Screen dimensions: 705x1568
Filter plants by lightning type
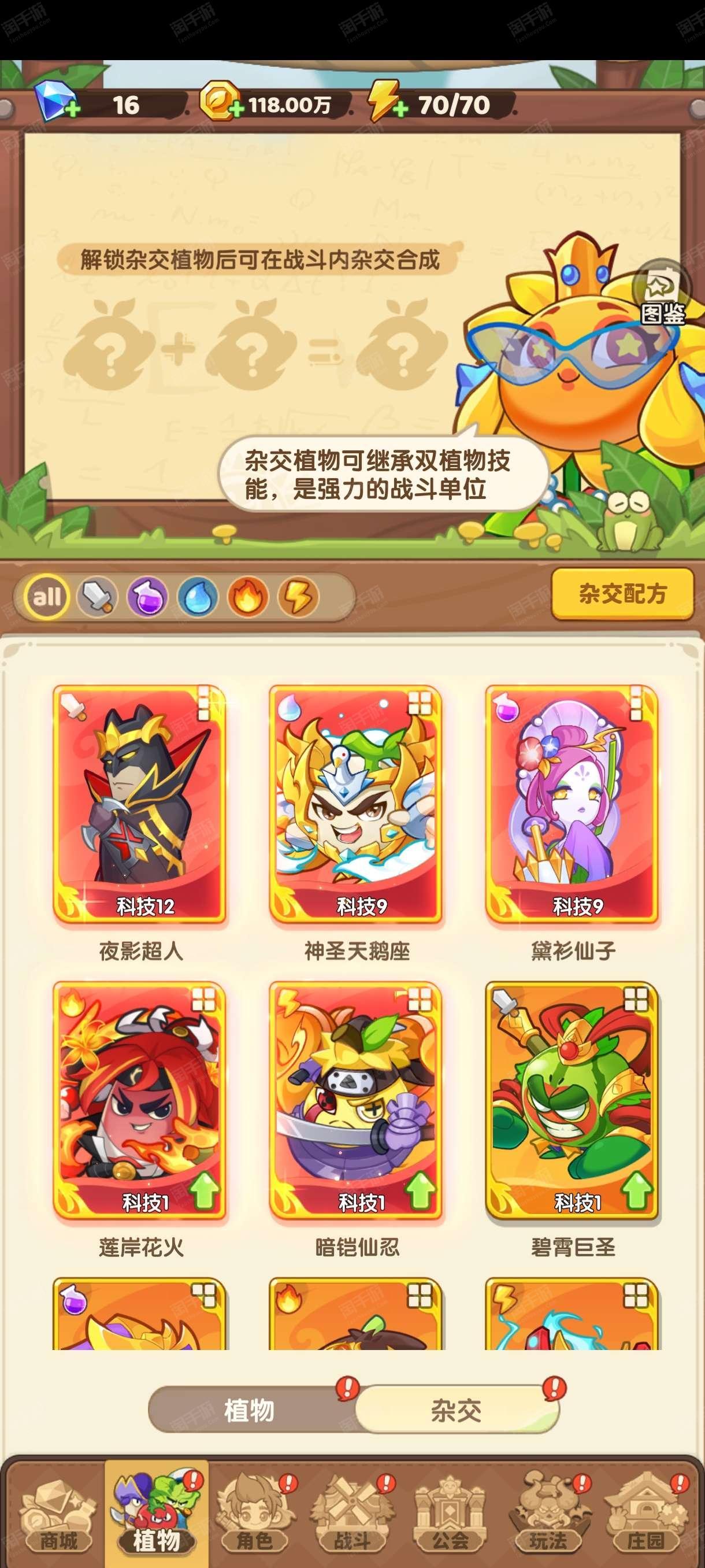pos(299,597)
